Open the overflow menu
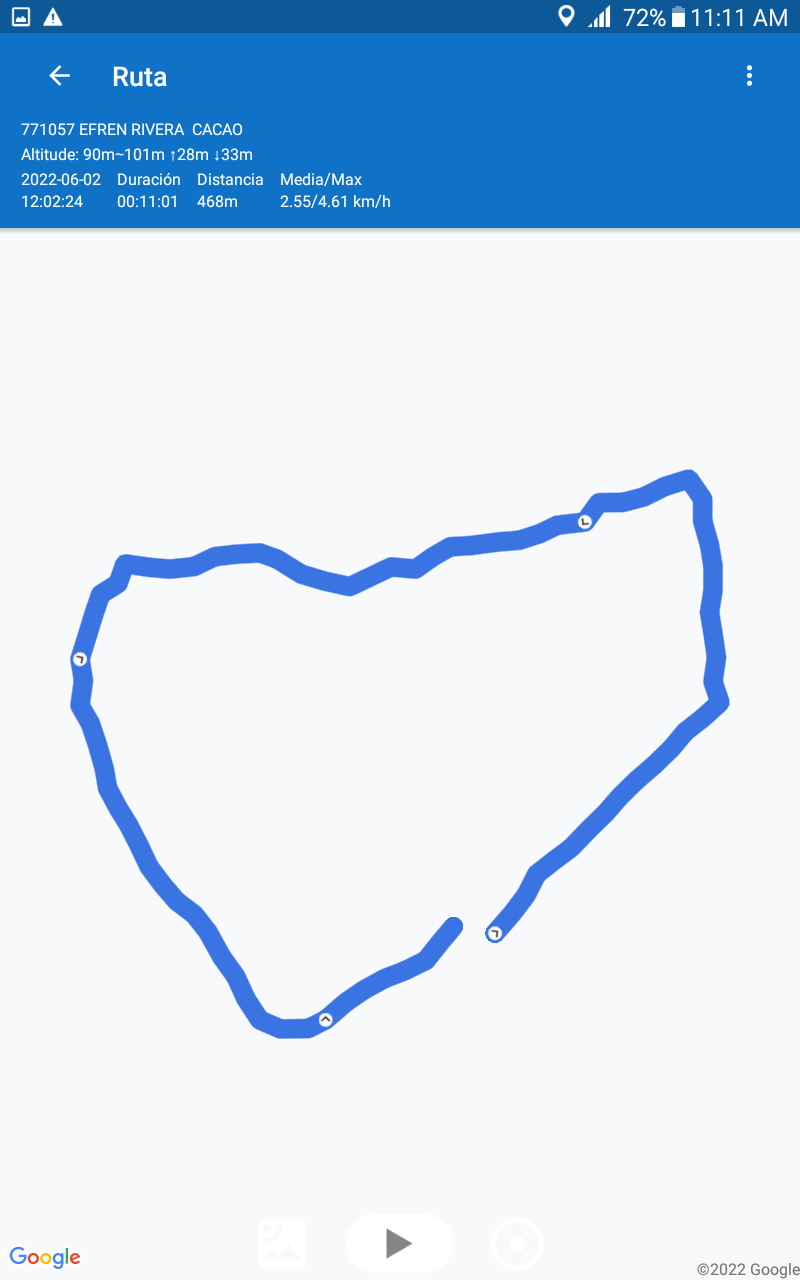The image size is (800, 1280). 749,76
